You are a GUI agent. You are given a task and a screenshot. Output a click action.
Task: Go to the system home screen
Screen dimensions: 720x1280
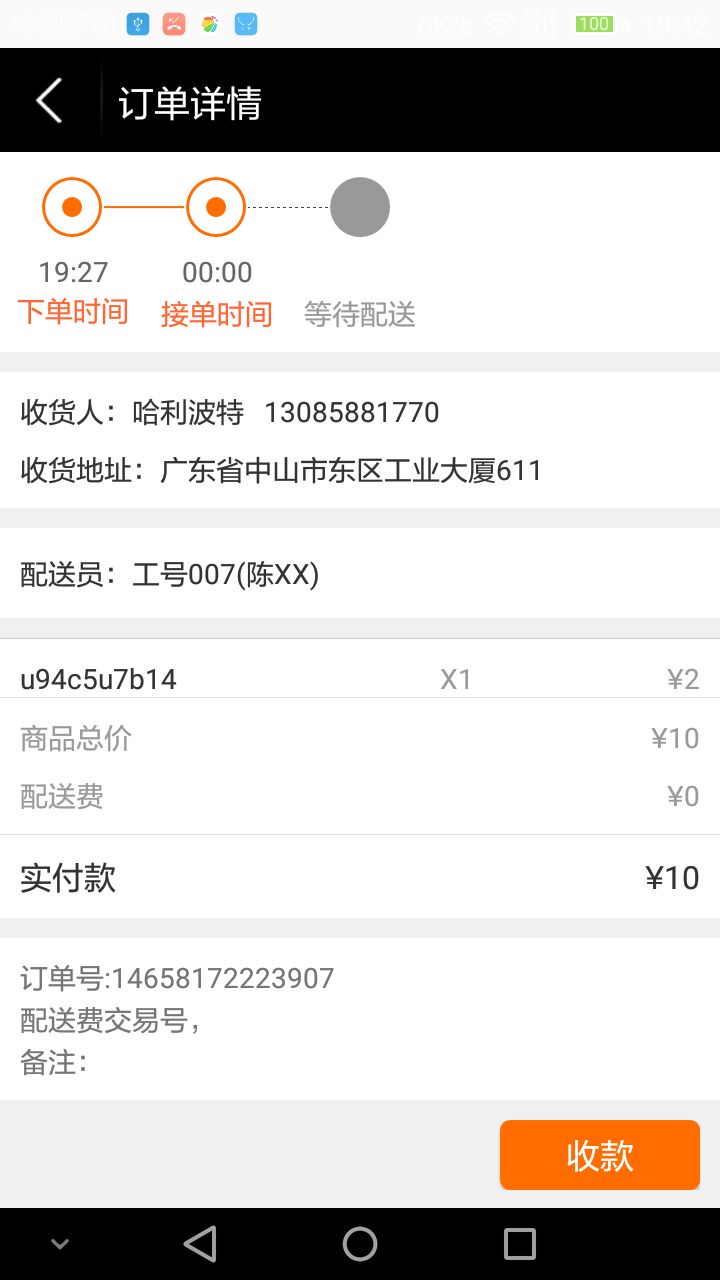(x=360, y=1244)
